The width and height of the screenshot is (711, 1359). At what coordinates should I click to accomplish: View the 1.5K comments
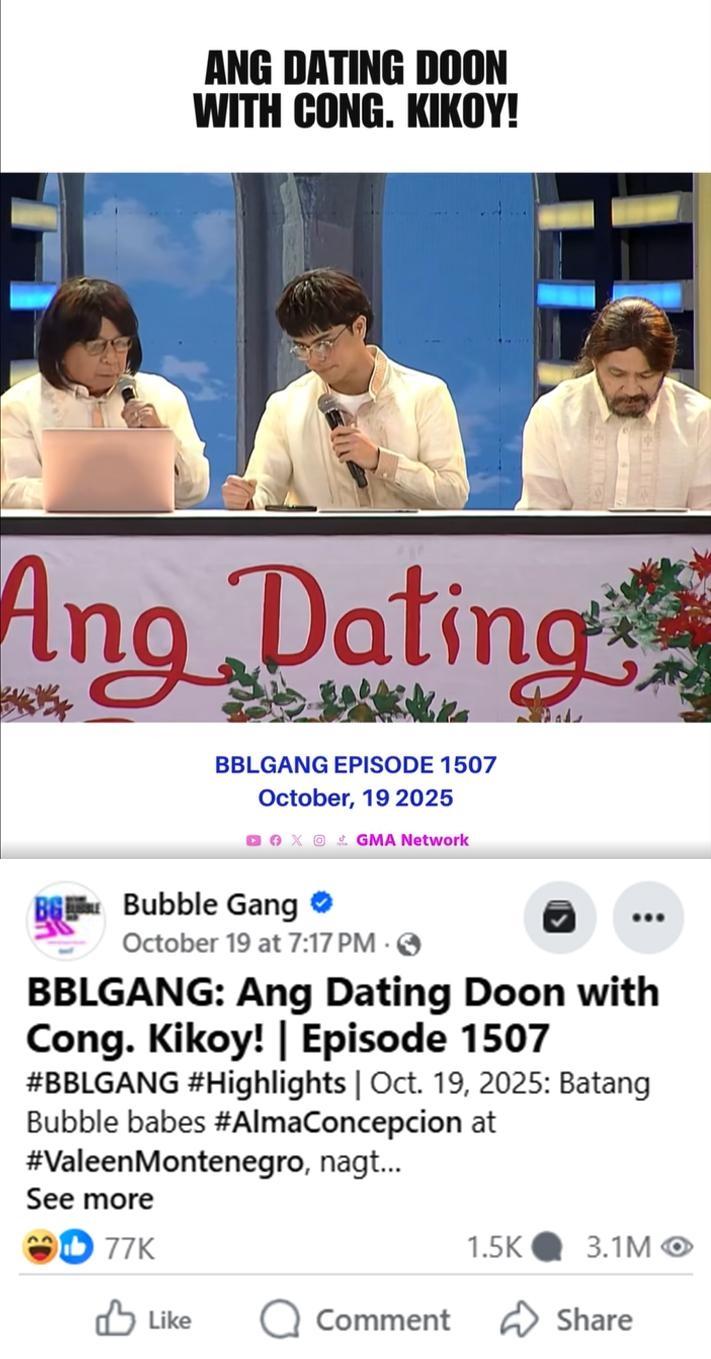(513, 1247)
